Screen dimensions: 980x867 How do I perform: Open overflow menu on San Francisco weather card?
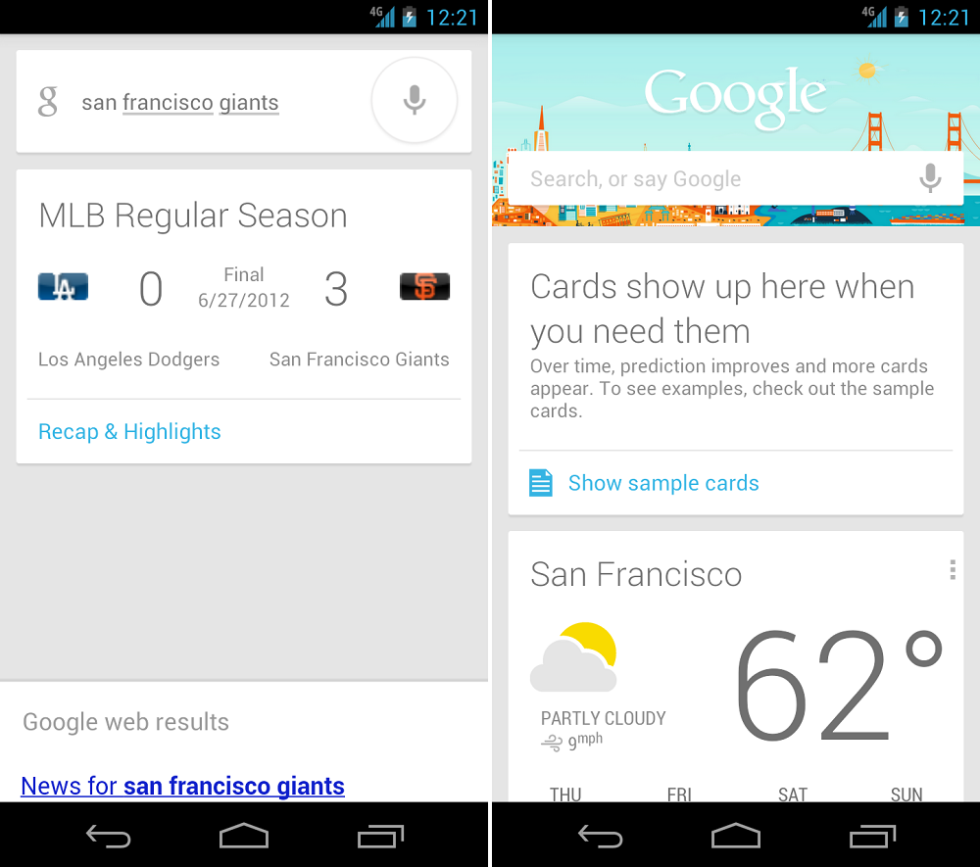(952, 570)
